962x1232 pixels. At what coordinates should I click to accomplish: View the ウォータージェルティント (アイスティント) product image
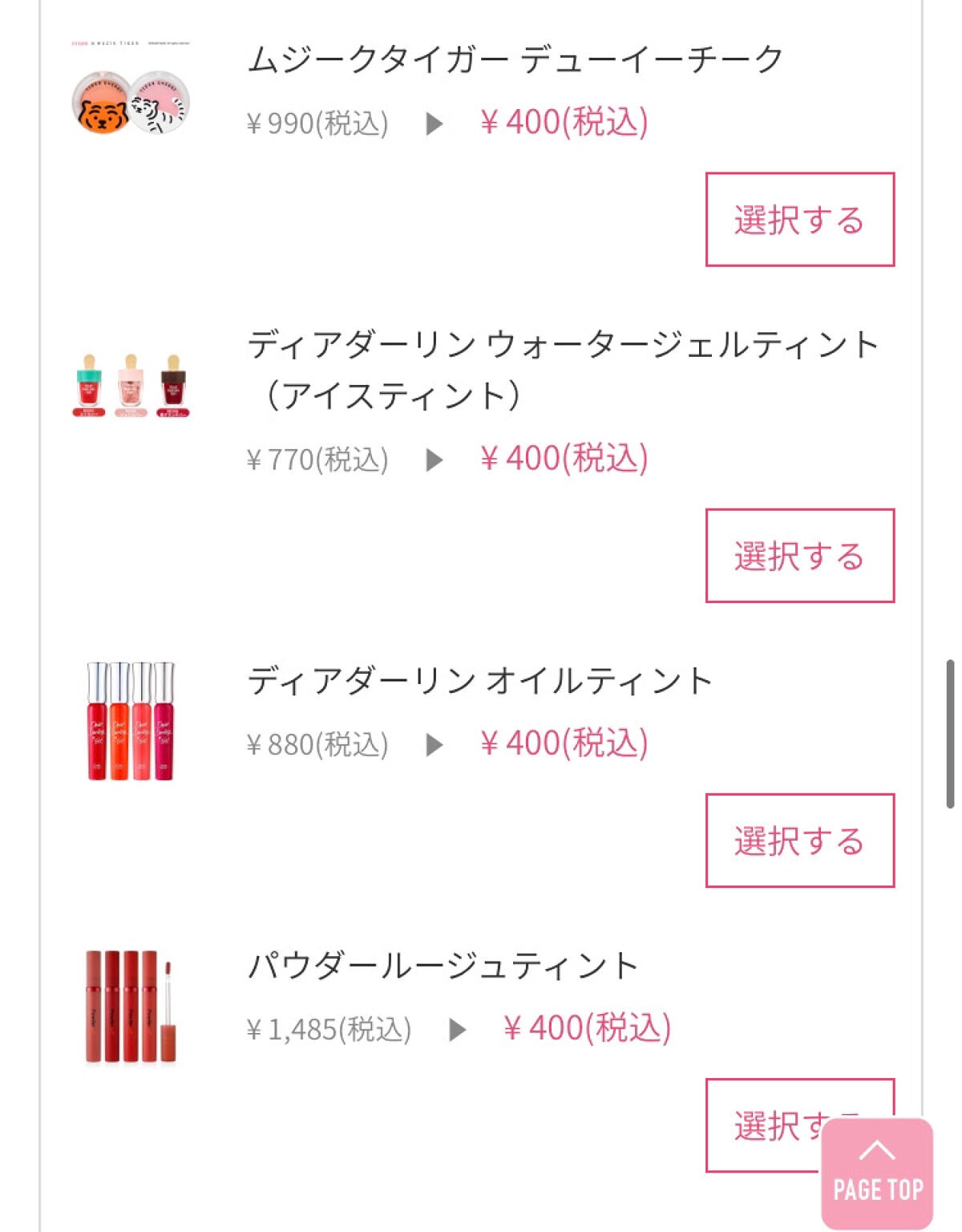131,386
